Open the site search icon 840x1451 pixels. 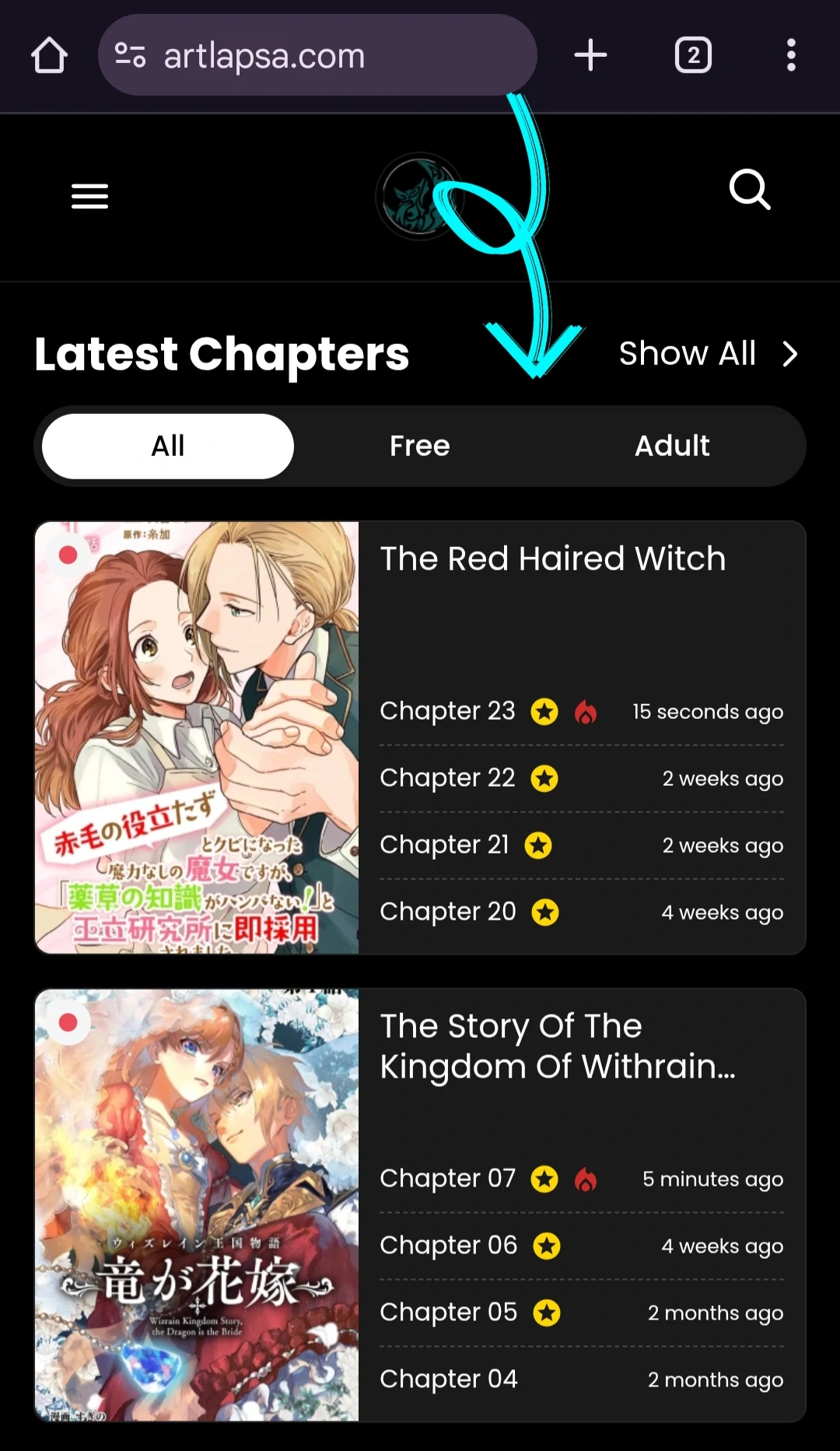[750, 190]
